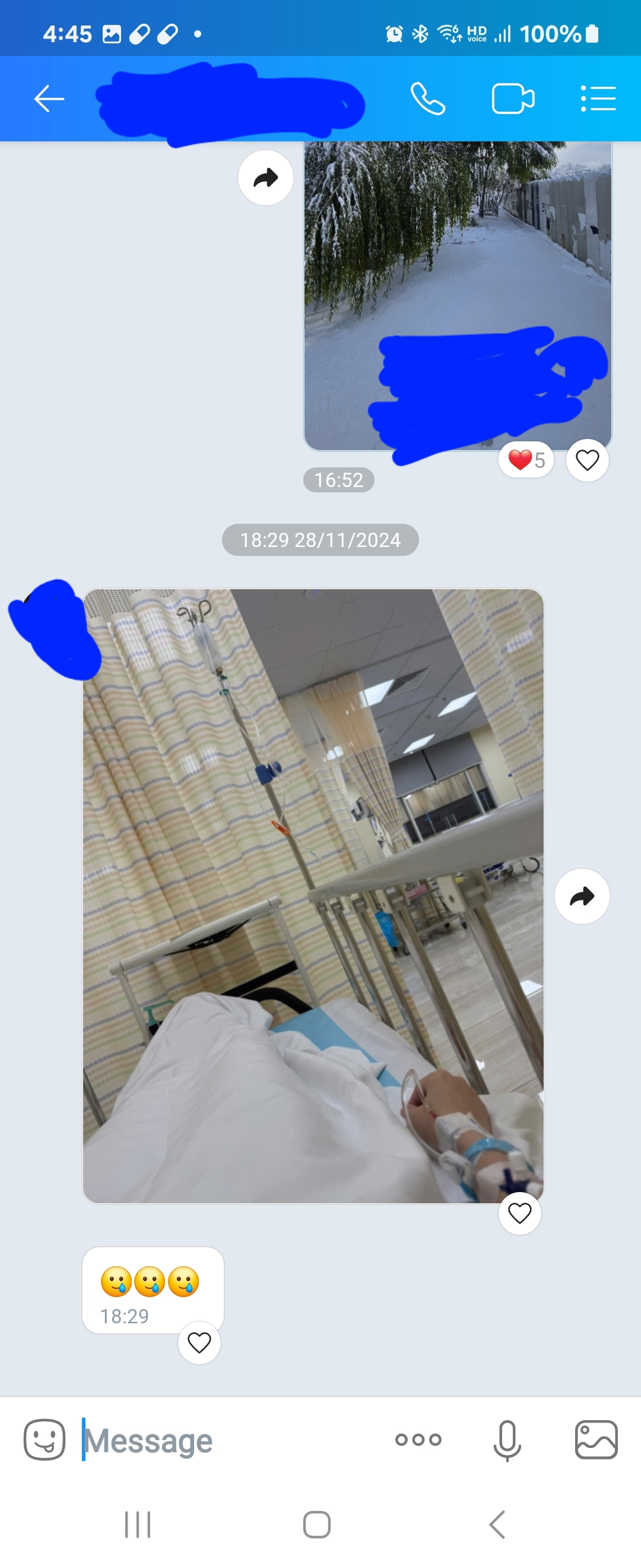Viewport: 641px width, 1568px height.
Task: Attach a picture from the gallery
Action: coord(596,1440)
